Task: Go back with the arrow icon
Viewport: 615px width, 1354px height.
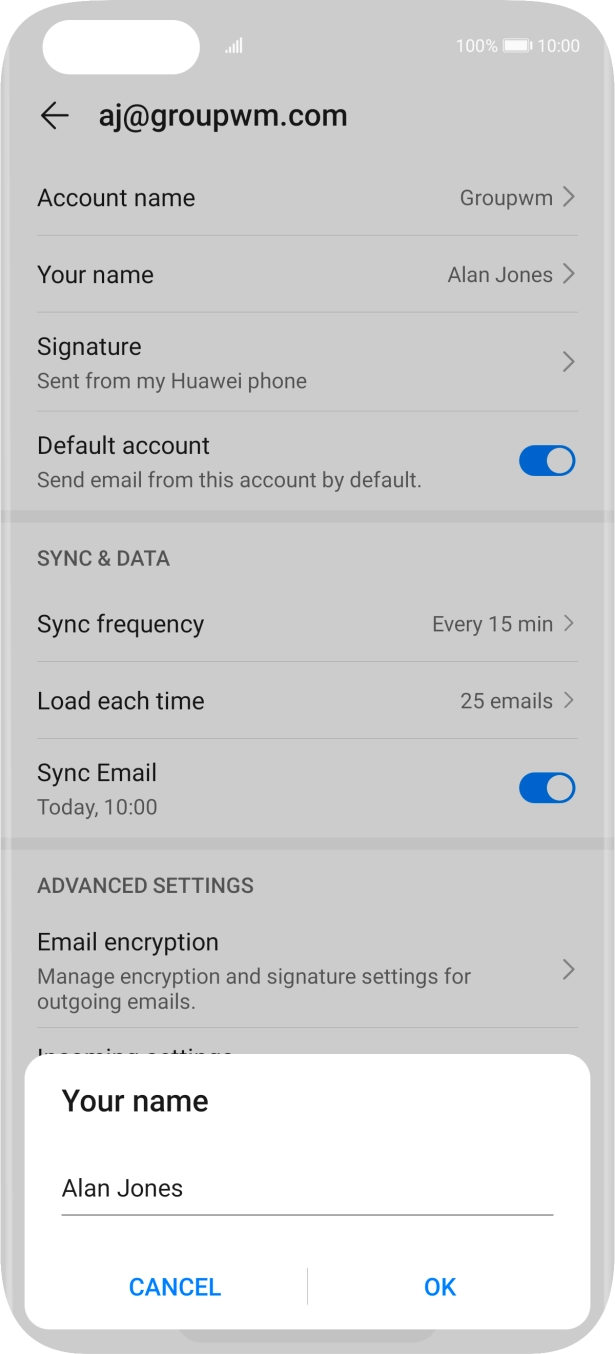Action: click(55, 116)
